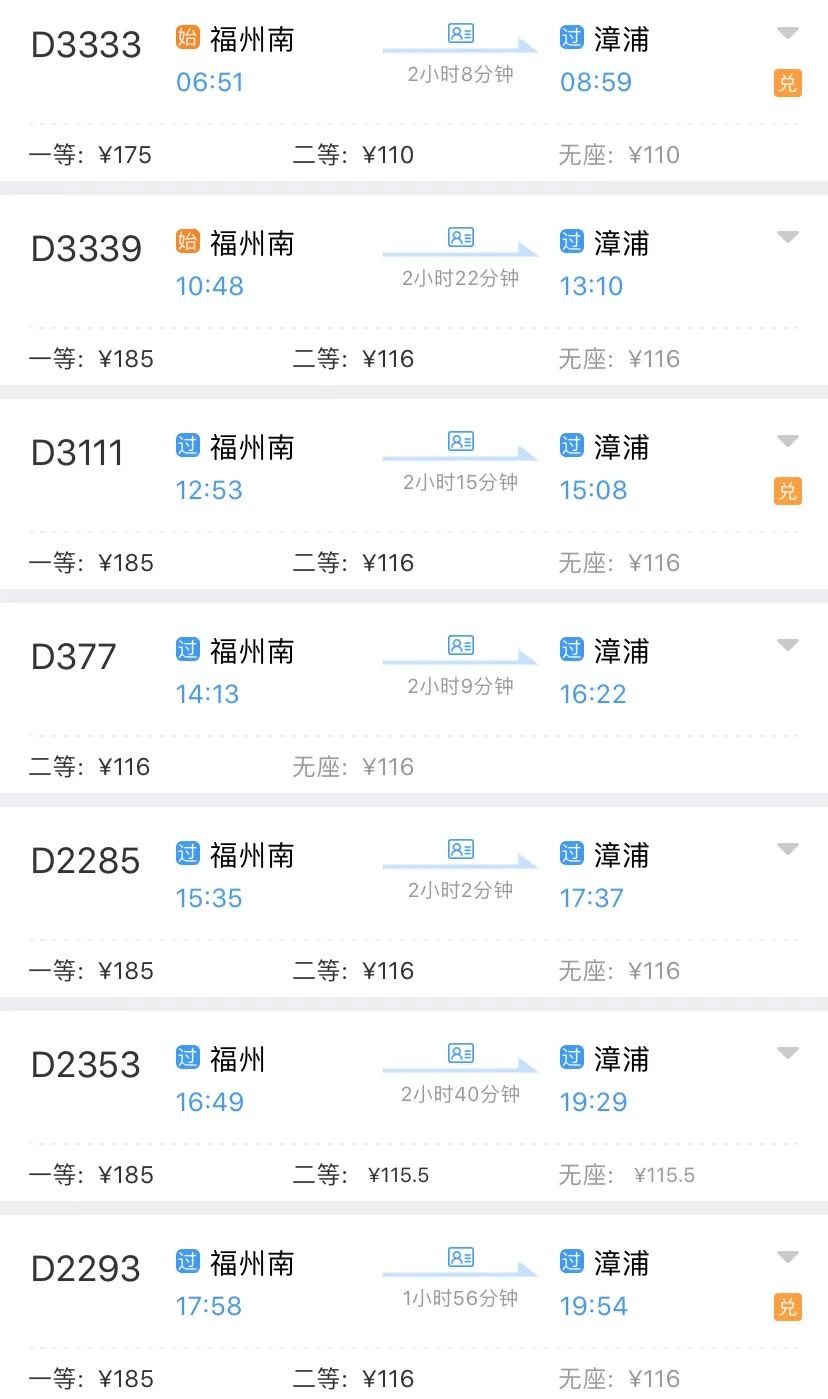Expand details arrow for train D2353
Screen dimensions: 828x1399
tap(788, 1054)
